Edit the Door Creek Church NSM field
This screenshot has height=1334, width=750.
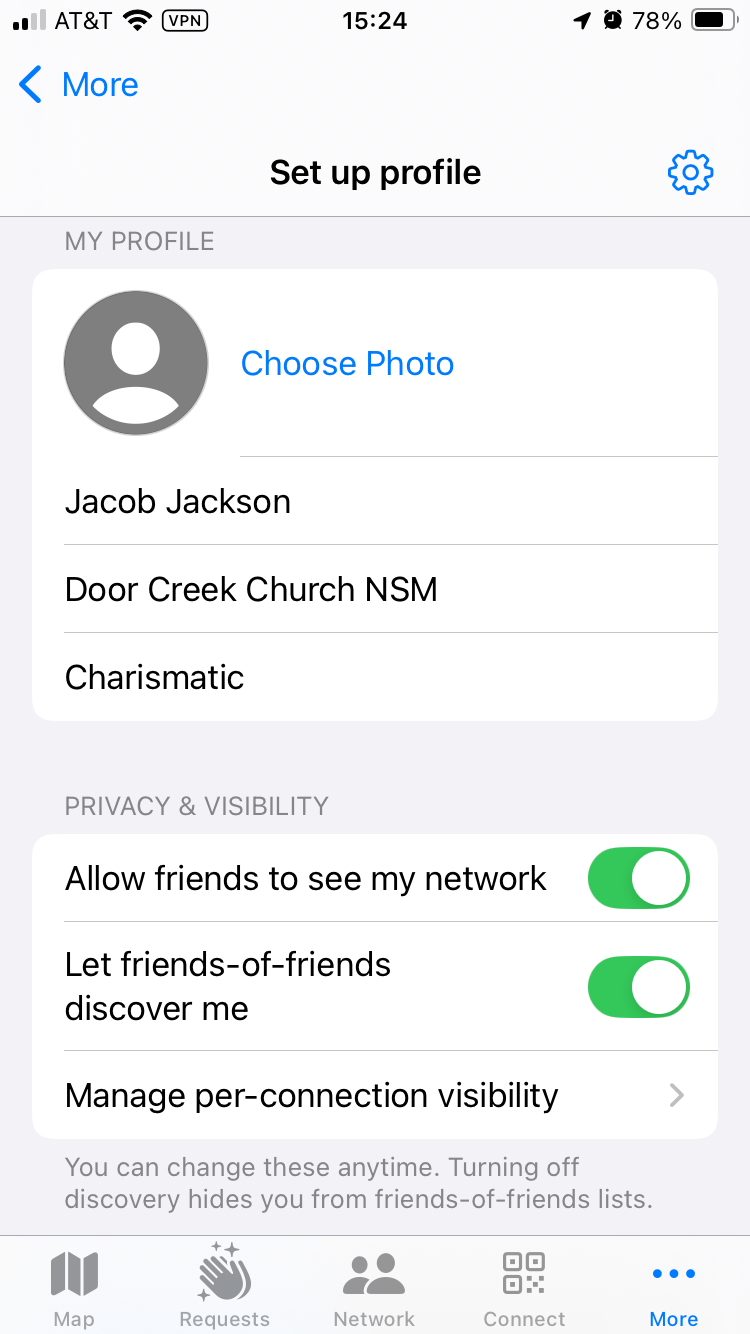coord(375,589)
